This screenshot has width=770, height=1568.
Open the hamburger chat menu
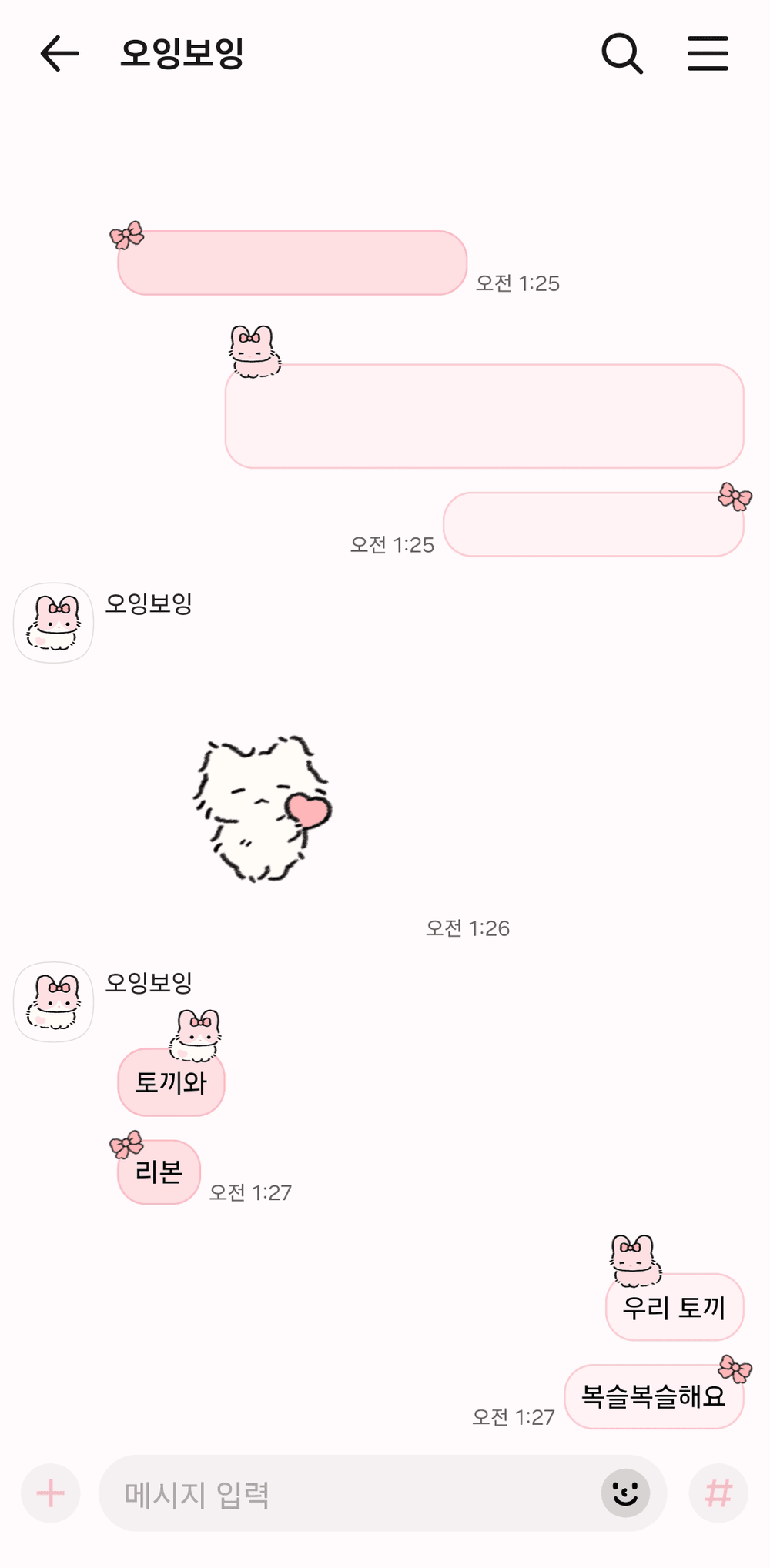[708, 54]
